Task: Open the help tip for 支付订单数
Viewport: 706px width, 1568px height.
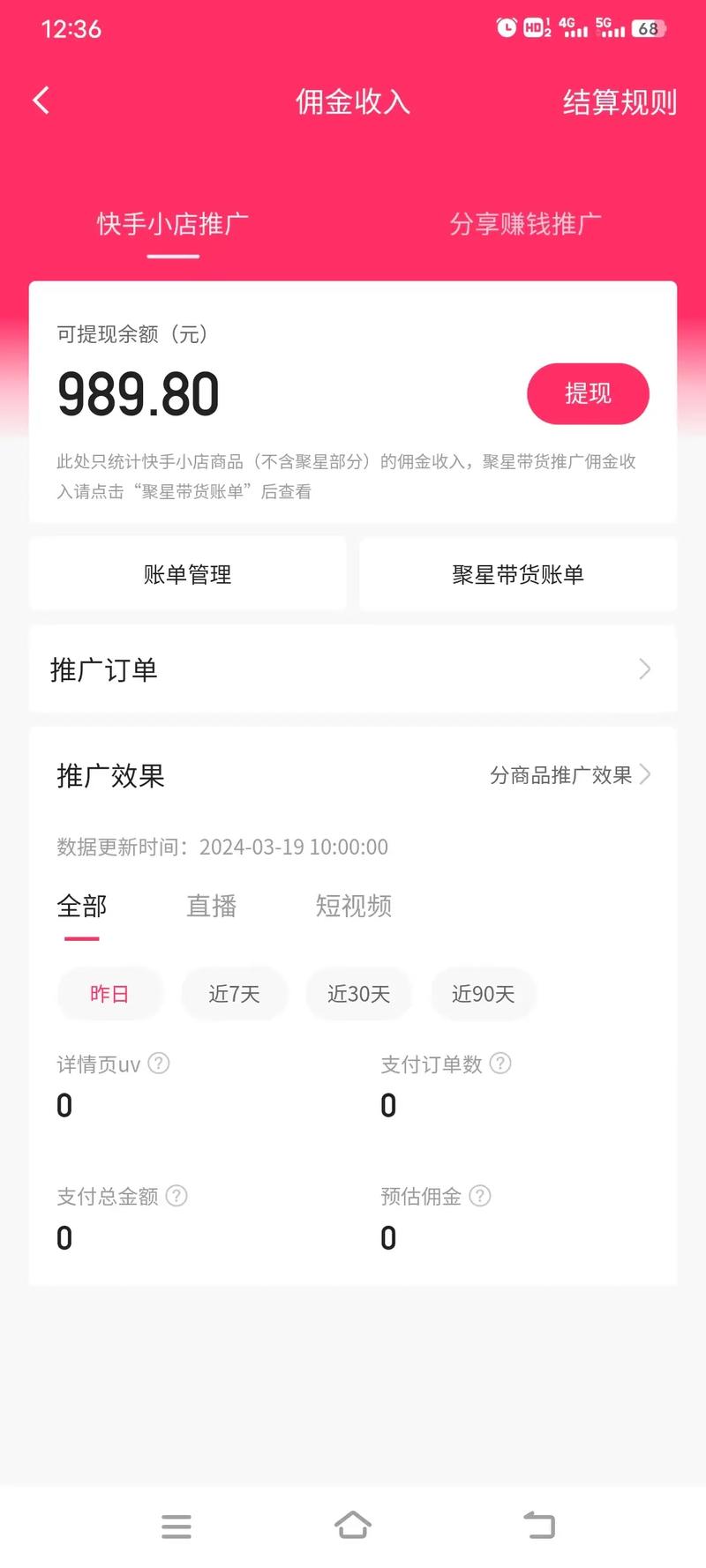Action: pos(500,1064)
